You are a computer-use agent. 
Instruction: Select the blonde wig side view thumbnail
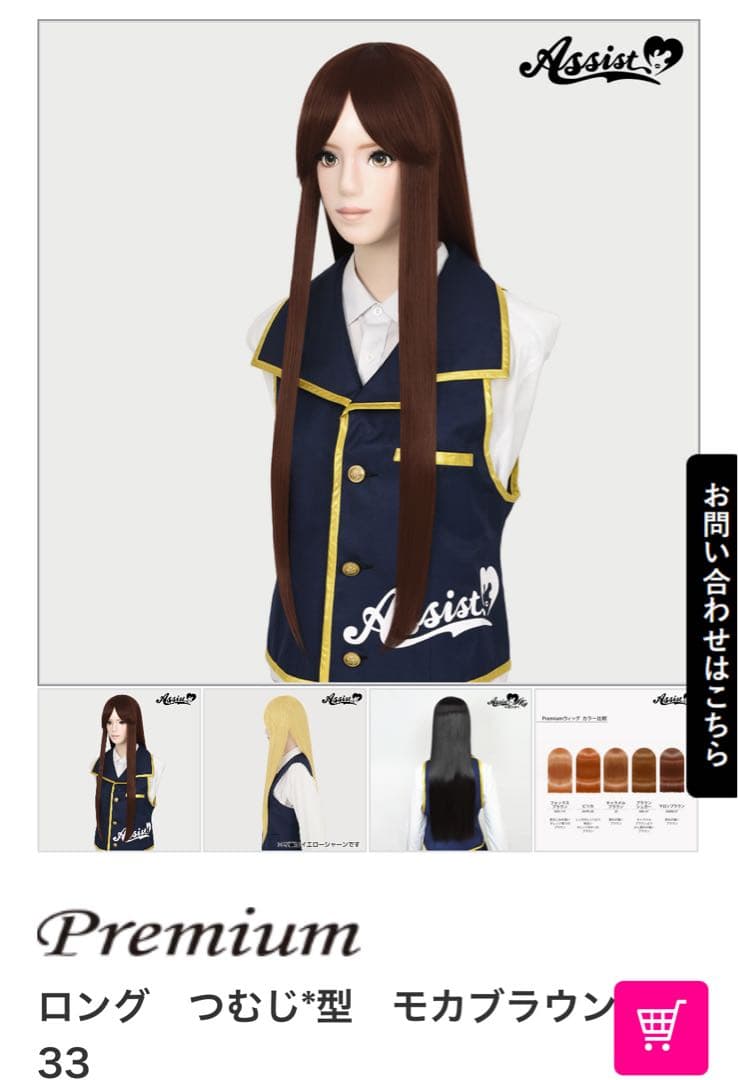[x=284, y=769]
